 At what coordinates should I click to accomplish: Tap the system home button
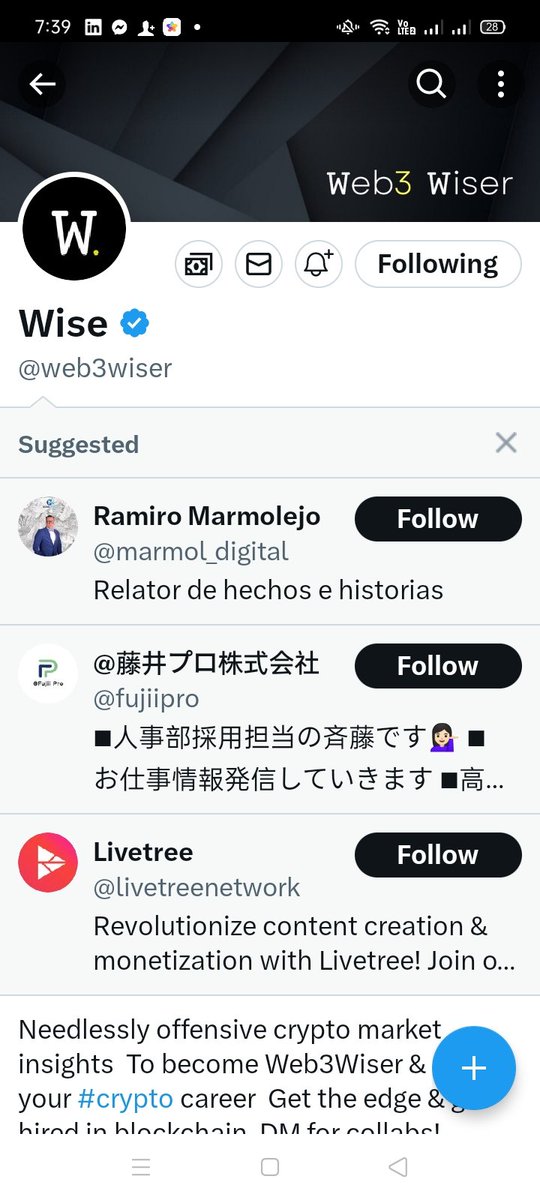[x=269, y=1166]
